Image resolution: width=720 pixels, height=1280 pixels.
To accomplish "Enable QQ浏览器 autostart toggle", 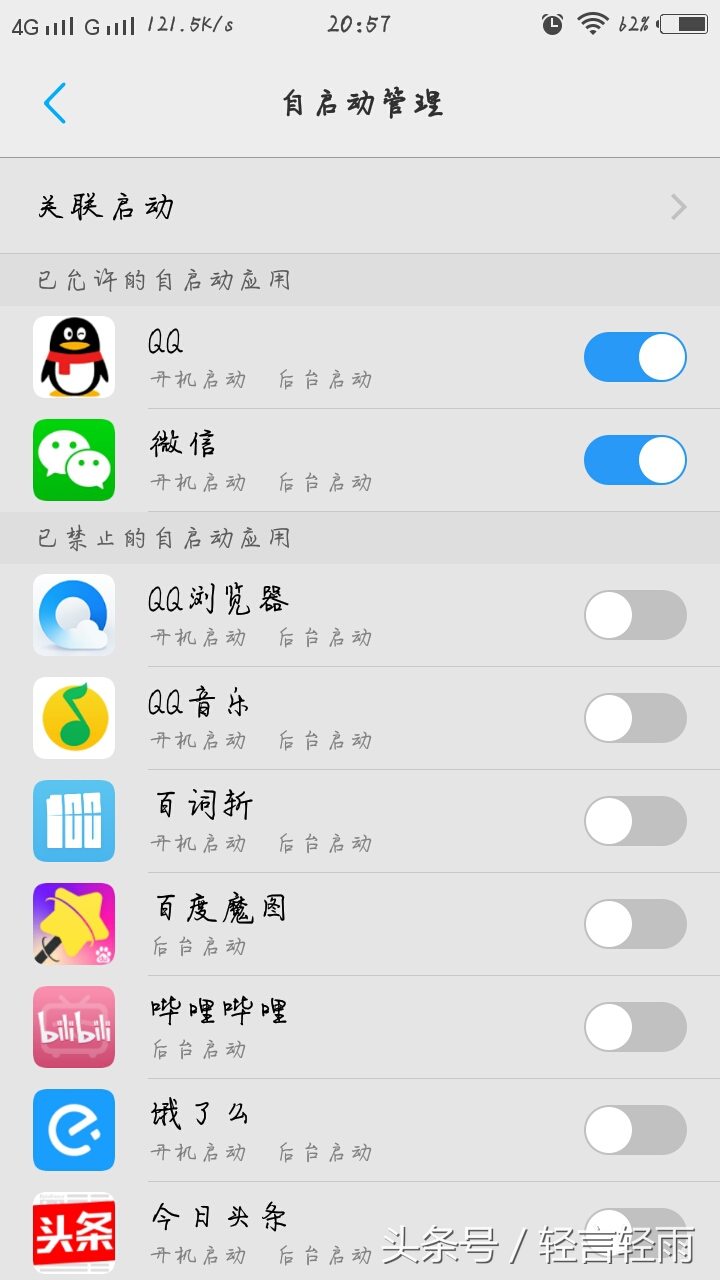I will click(x=636, y=615).
